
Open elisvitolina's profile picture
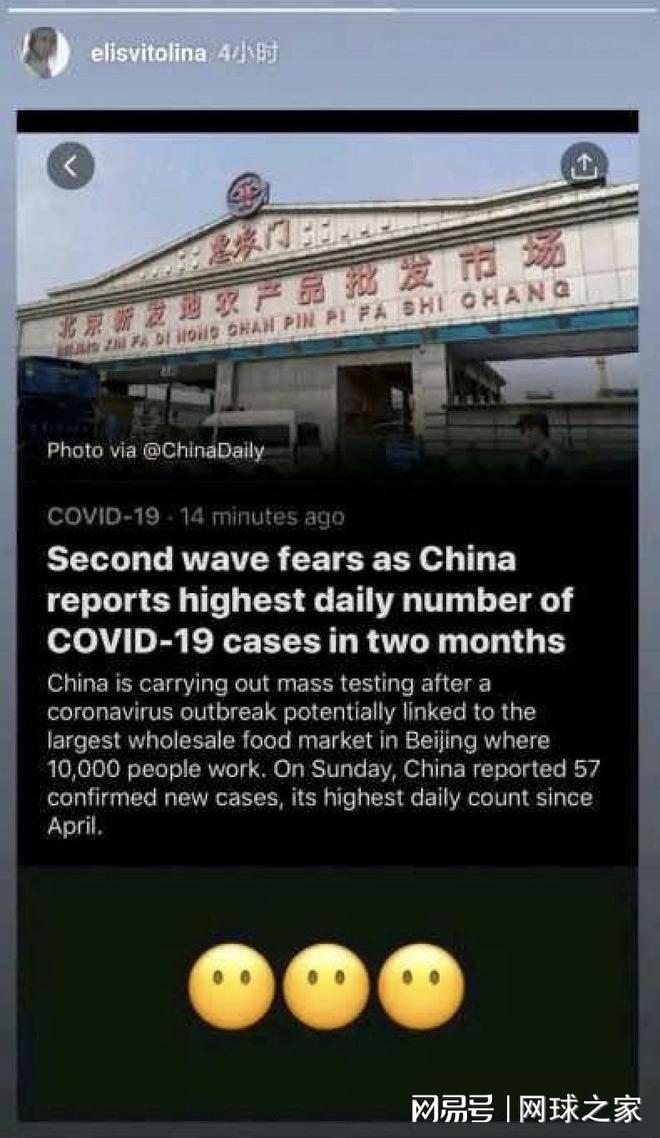tap(46, 53)
